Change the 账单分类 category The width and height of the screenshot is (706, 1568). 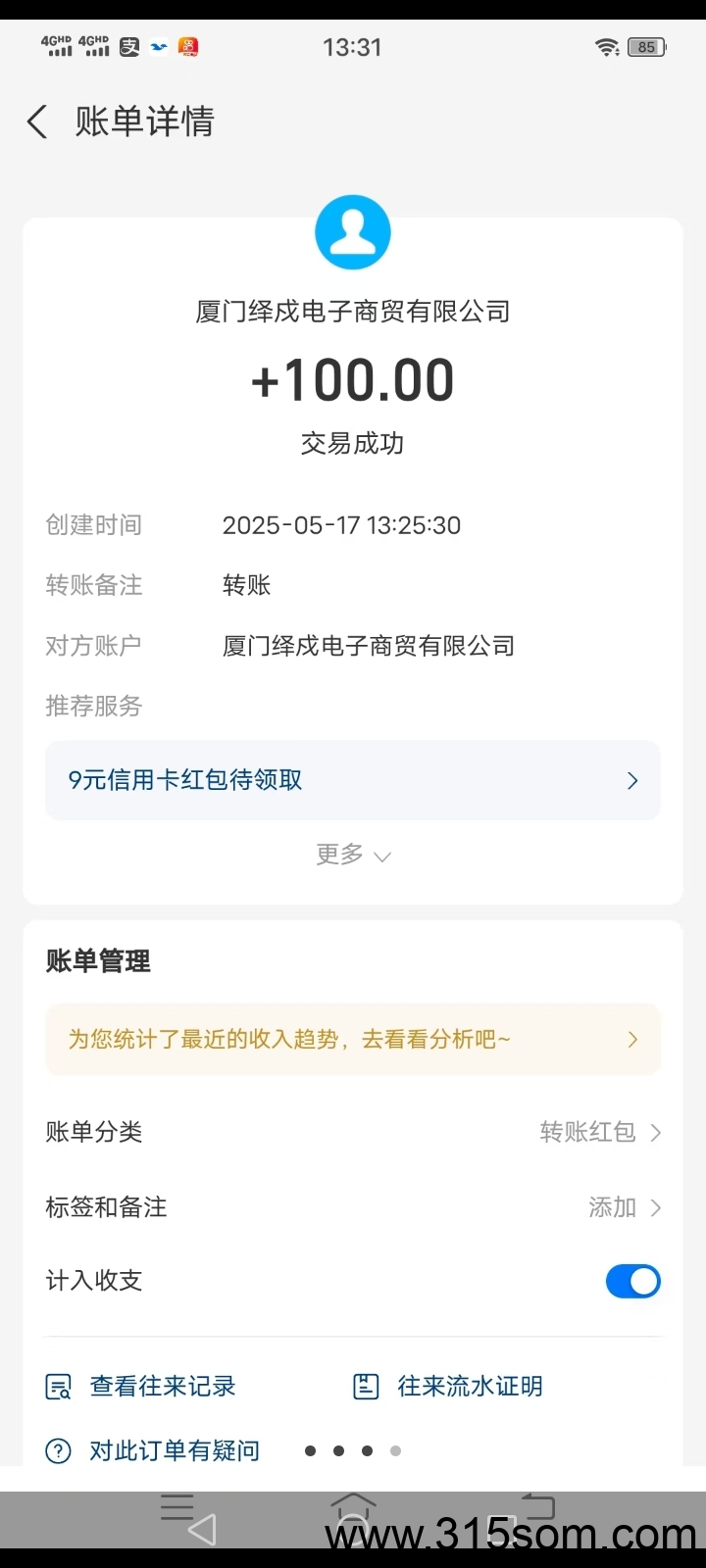tap(353, 1132)
